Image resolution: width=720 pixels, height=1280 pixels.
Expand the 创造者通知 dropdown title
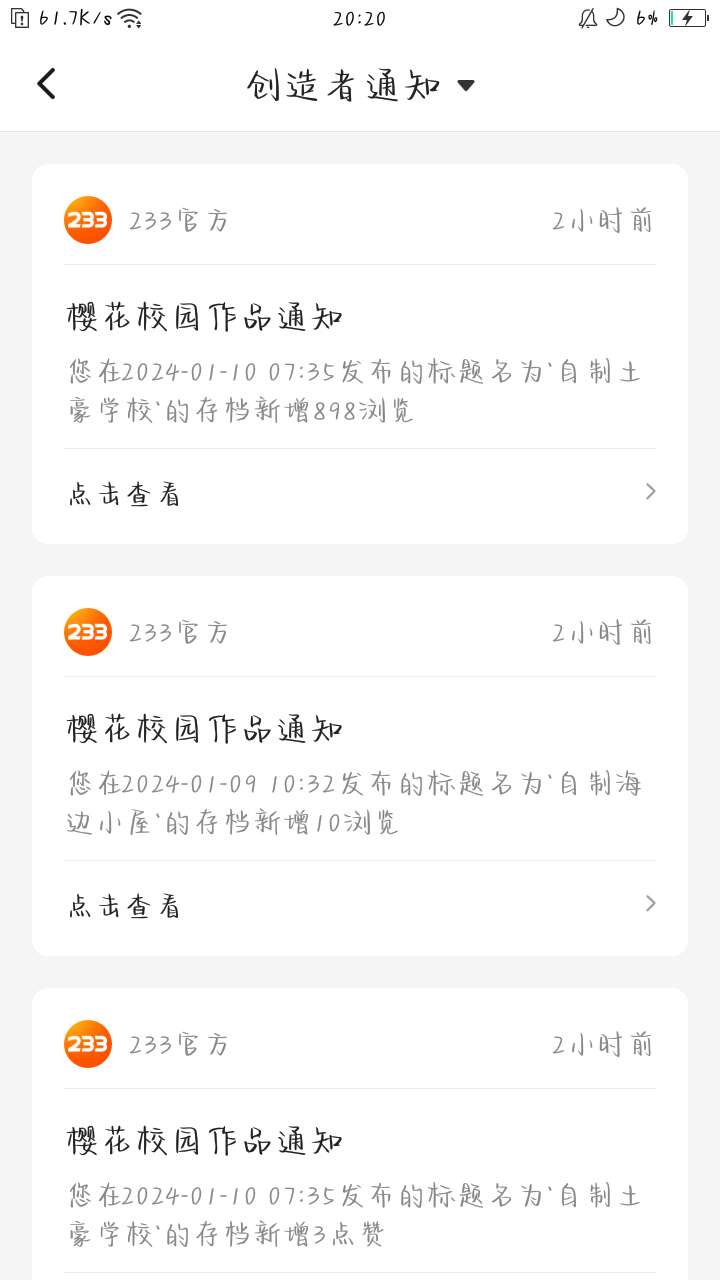coord(360,86)
